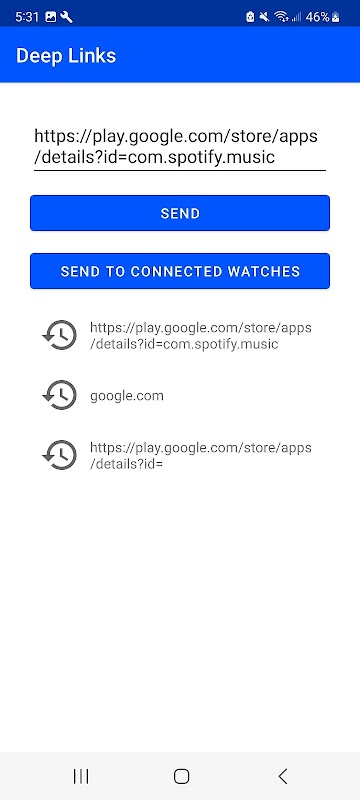Select the google.com history entry
Screen dimensions: 360x800
pyautogui.click(x=180, y=395)
